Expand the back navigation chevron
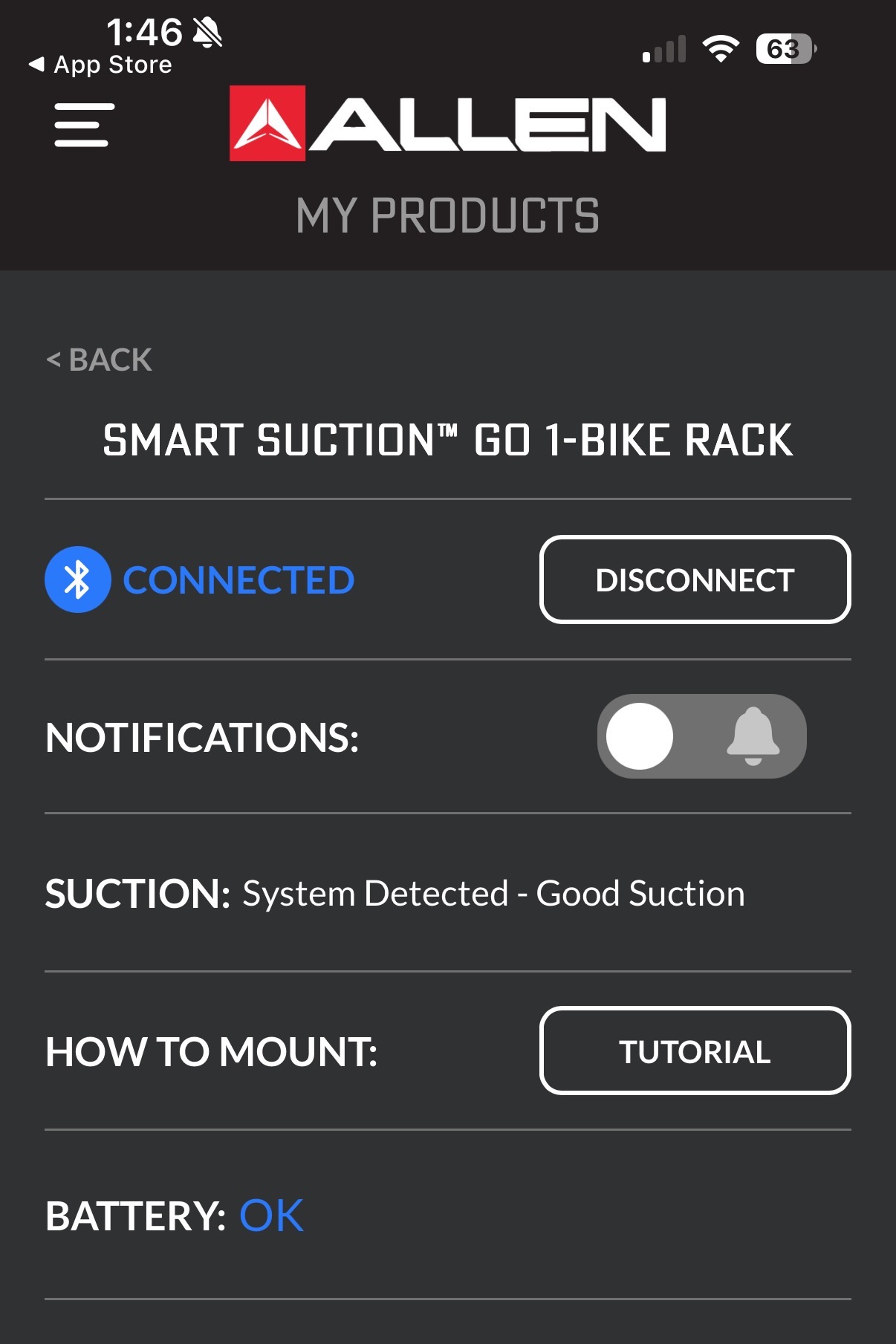 [x=53, y=360]
